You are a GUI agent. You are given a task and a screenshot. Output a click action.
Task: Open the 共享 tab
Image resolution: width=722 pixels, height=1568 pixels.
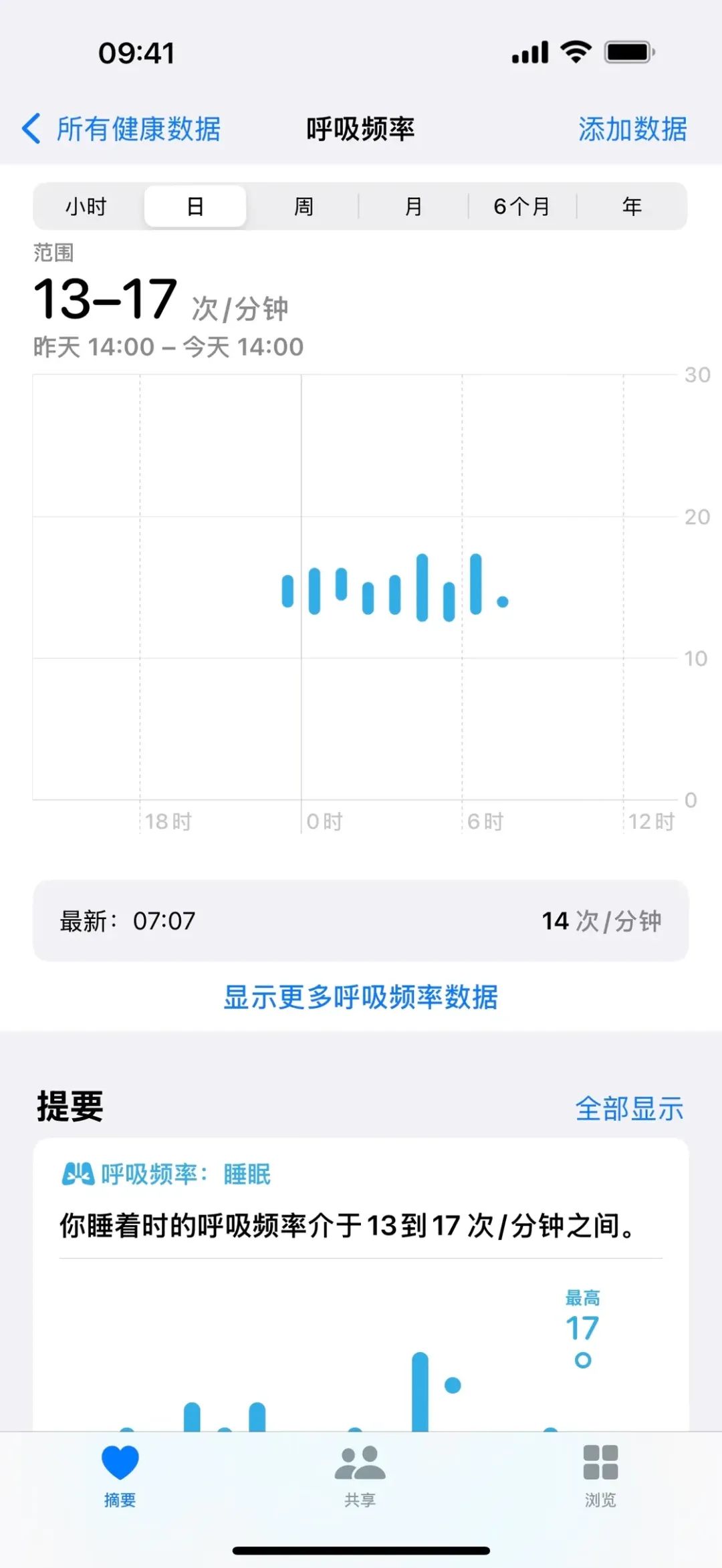[x=360, y=1474]
